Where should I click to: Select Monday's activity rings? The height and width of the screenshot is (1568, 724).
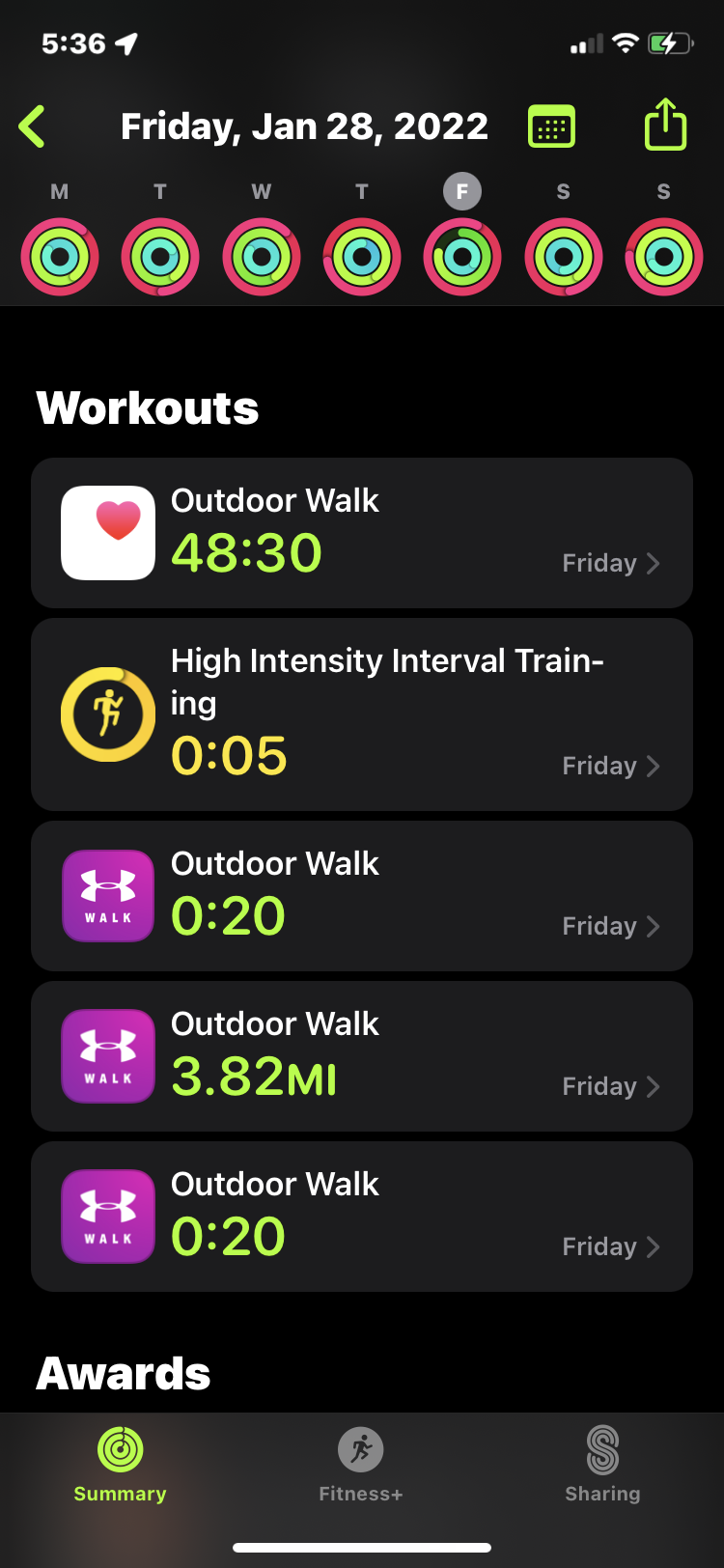pos(60,256)
